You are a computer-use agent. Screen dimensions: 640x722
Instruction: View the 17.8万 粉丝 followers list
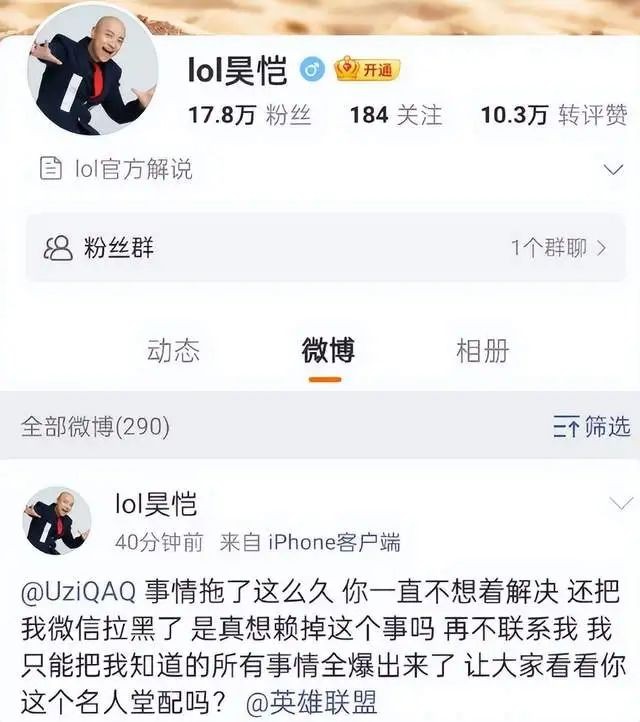[x=249, y=115]
